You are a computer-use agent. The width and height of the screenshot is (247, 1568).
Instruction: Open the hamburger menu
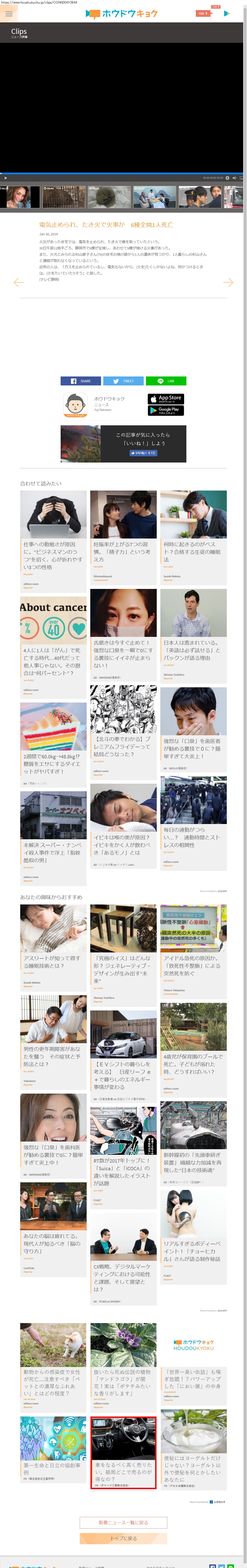point(9,13)
